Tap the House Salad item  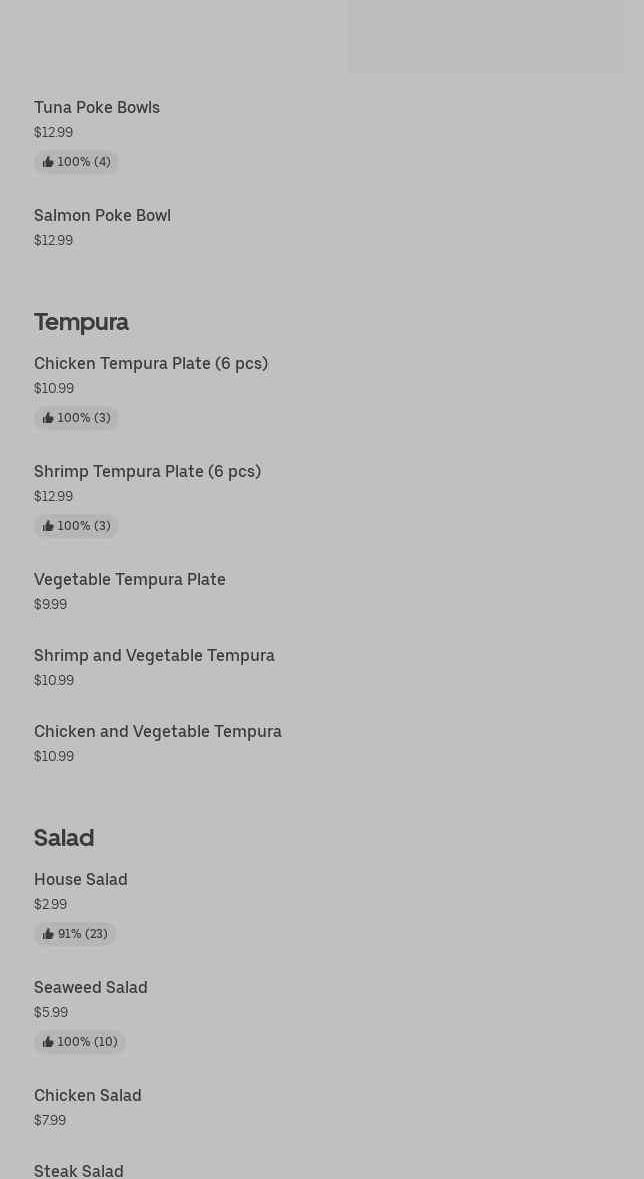[x=81, y=879]
